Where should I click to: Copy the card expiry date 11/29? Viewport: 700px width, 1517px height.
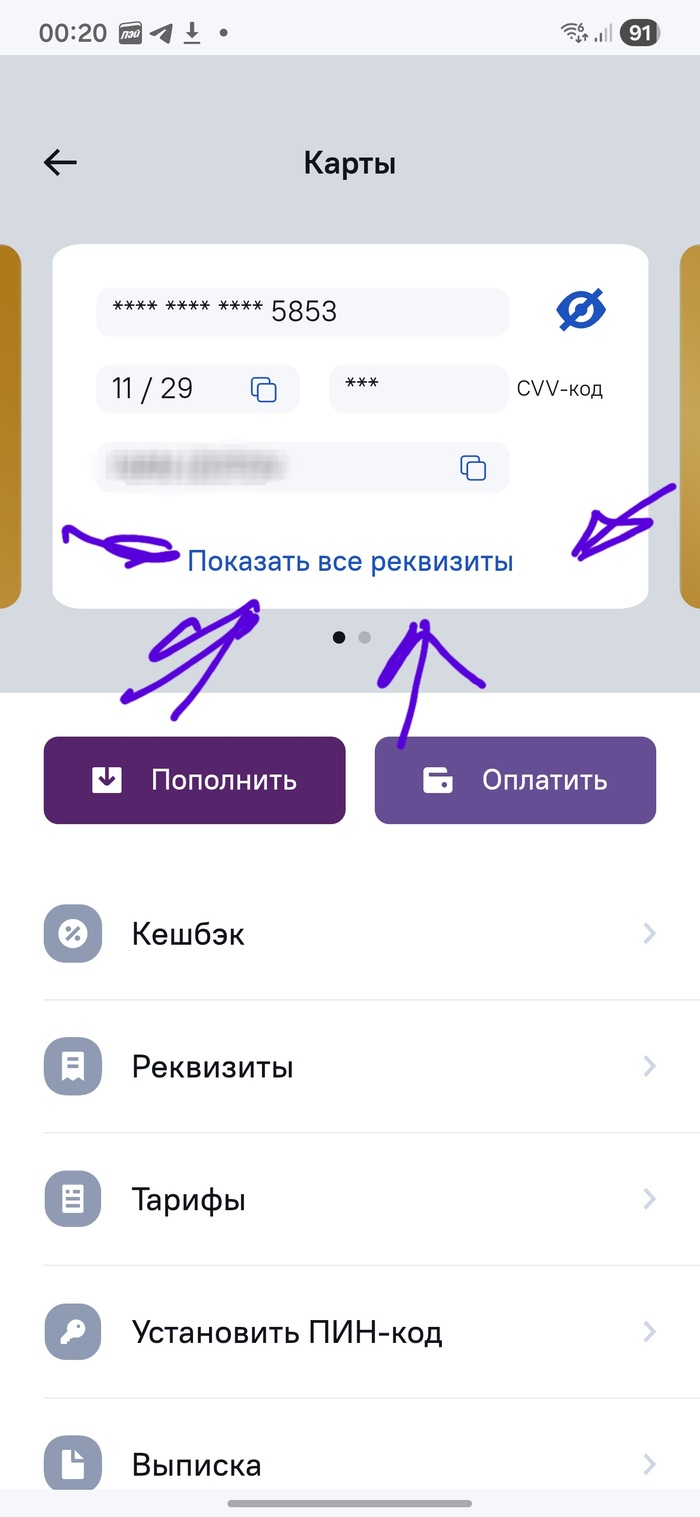pos(264,389)
